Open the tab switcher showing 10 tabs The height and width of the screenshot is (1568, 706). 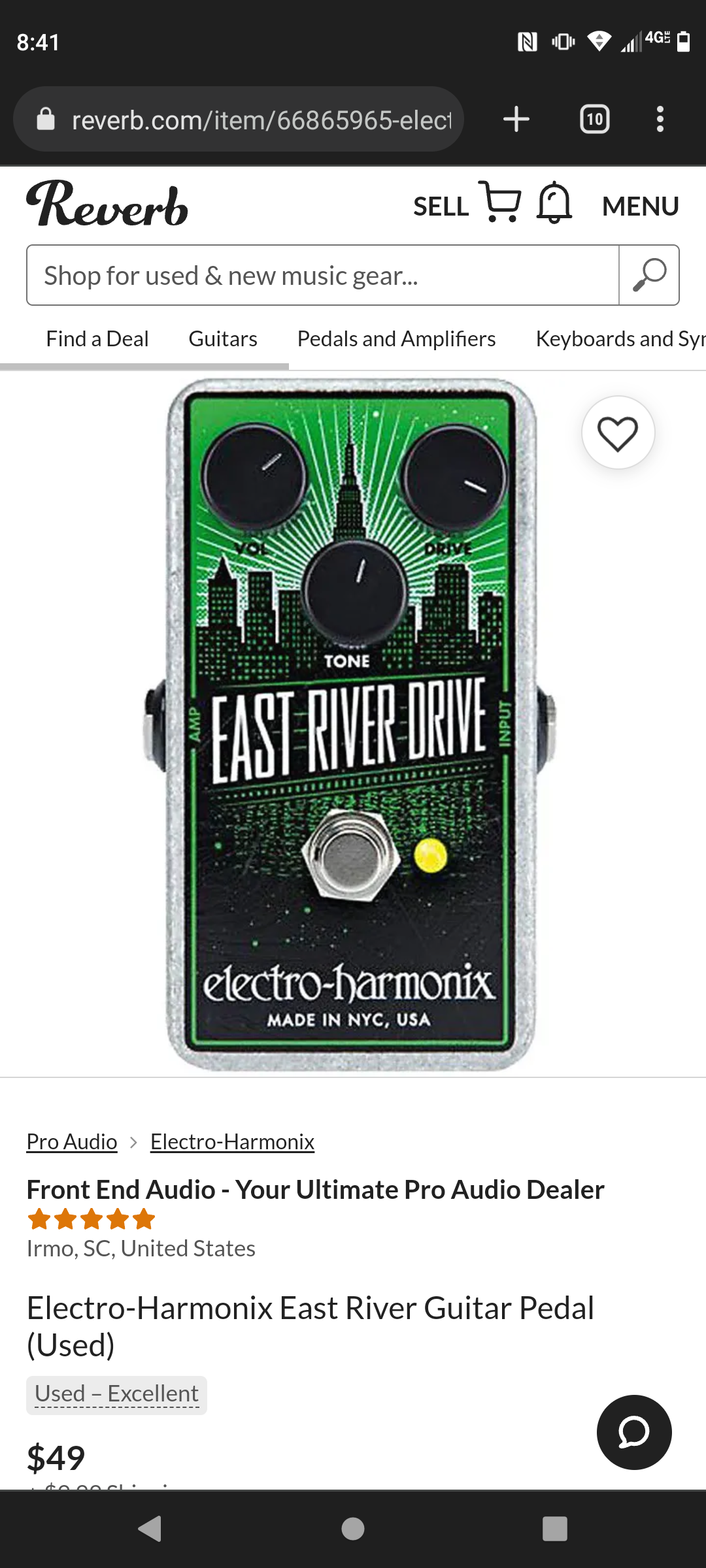(x=594, y=120)
